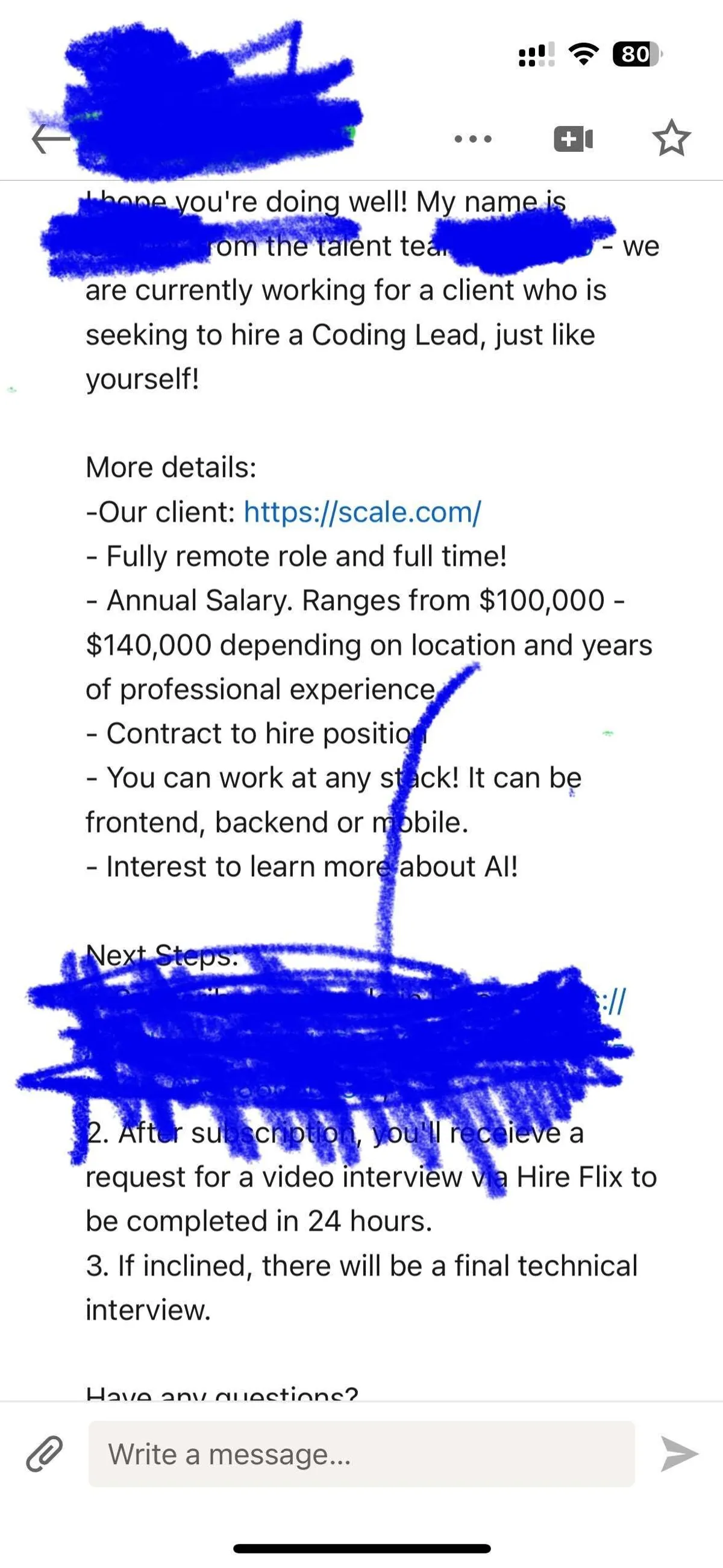Open the scale.com link
This screenshot has height=1568, width=723.
tap(362, 512)
